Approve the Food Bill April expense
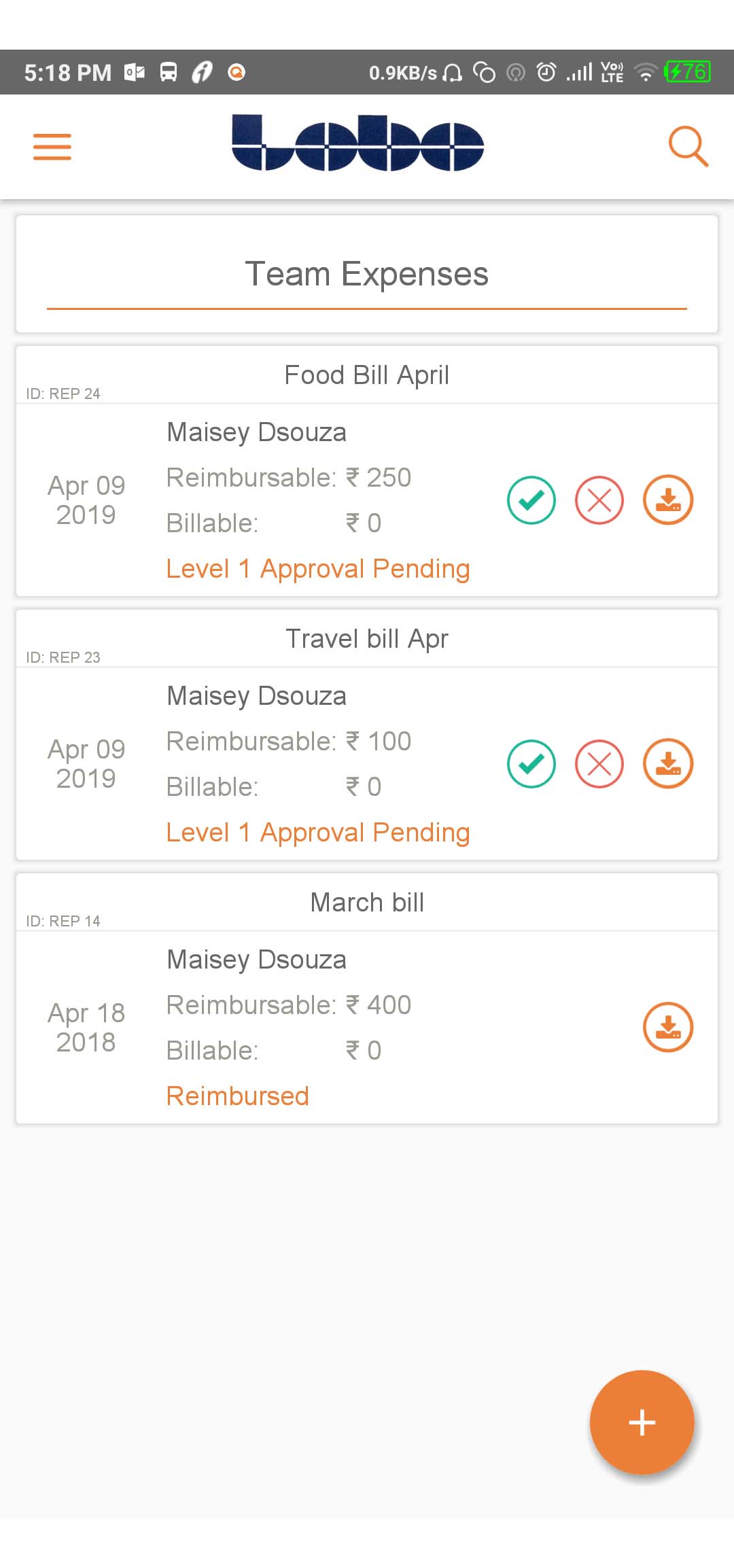 pyautogui.click(x=531, y=500)
